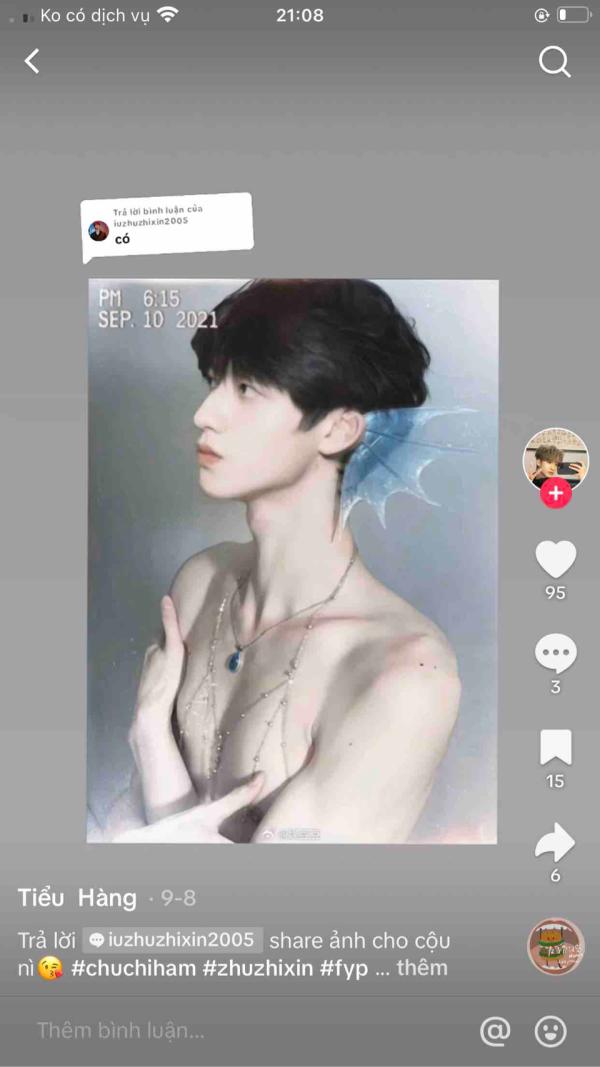Mention someone with the @ icon

(x=495, y=1030)
